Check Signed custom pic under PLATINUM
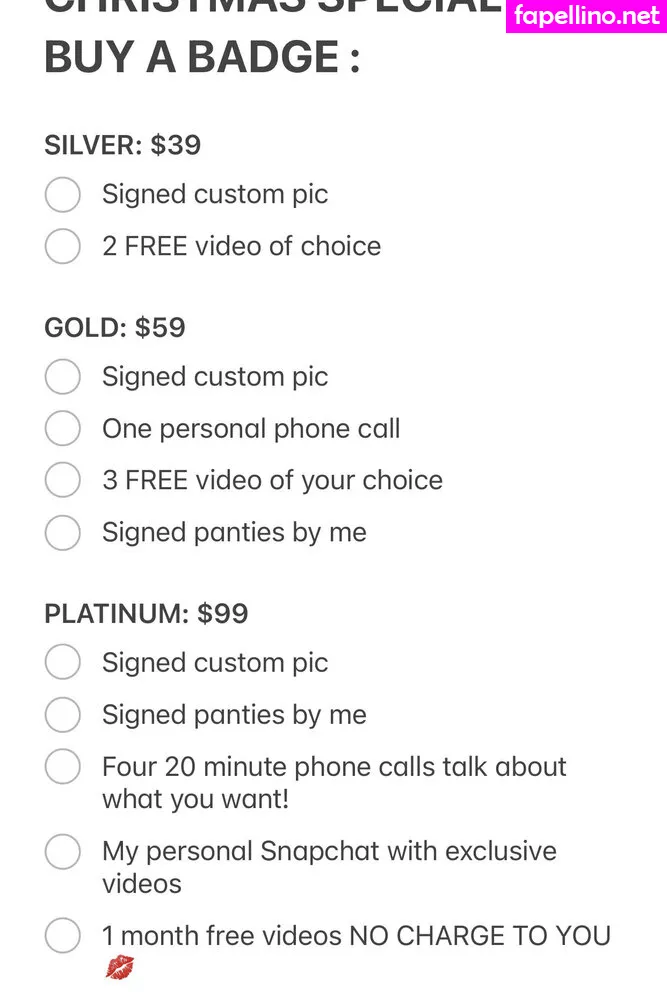 pos(62,662)
